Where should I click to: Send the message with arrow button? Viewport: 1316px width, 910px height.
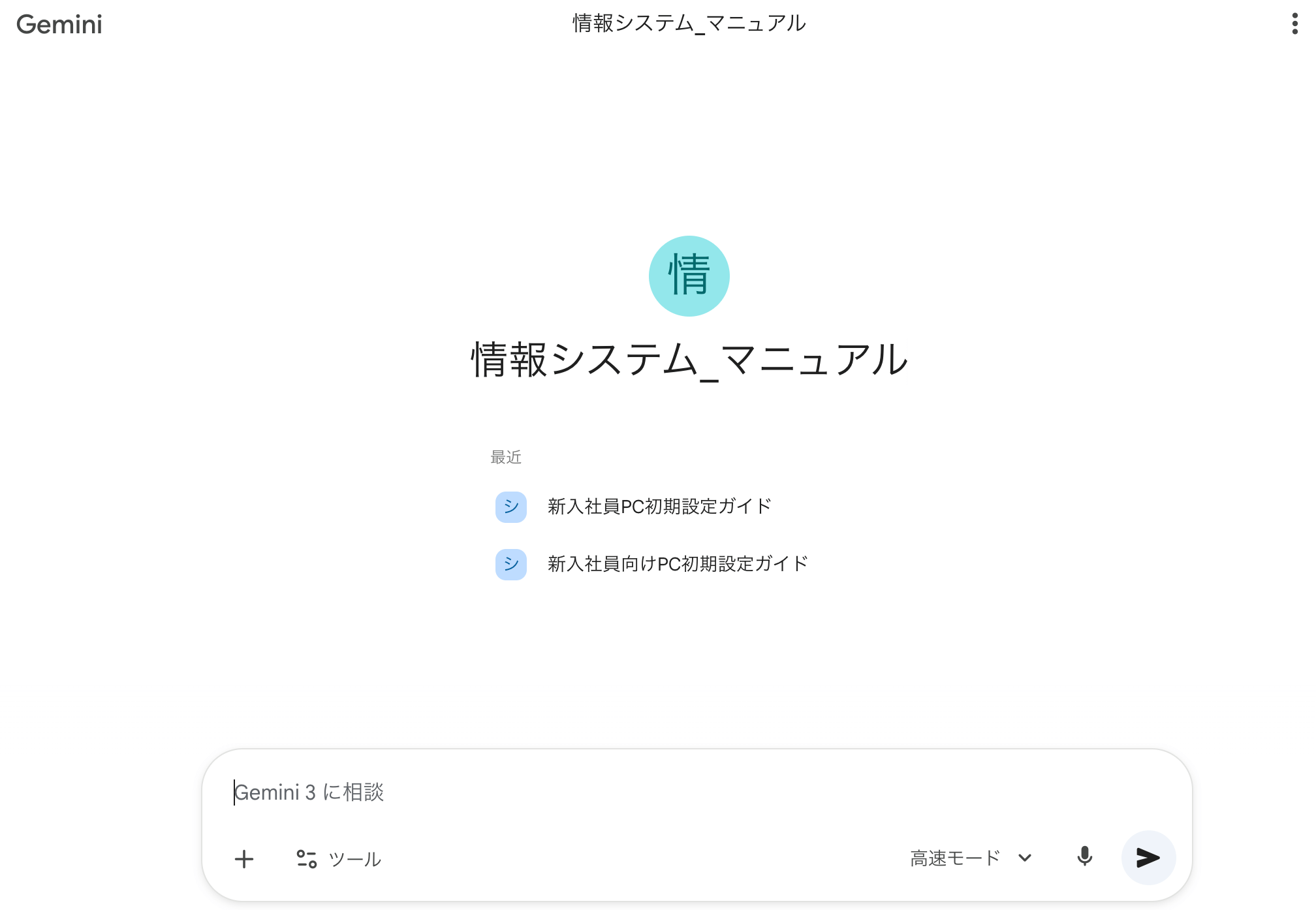tap(1148, 858)
